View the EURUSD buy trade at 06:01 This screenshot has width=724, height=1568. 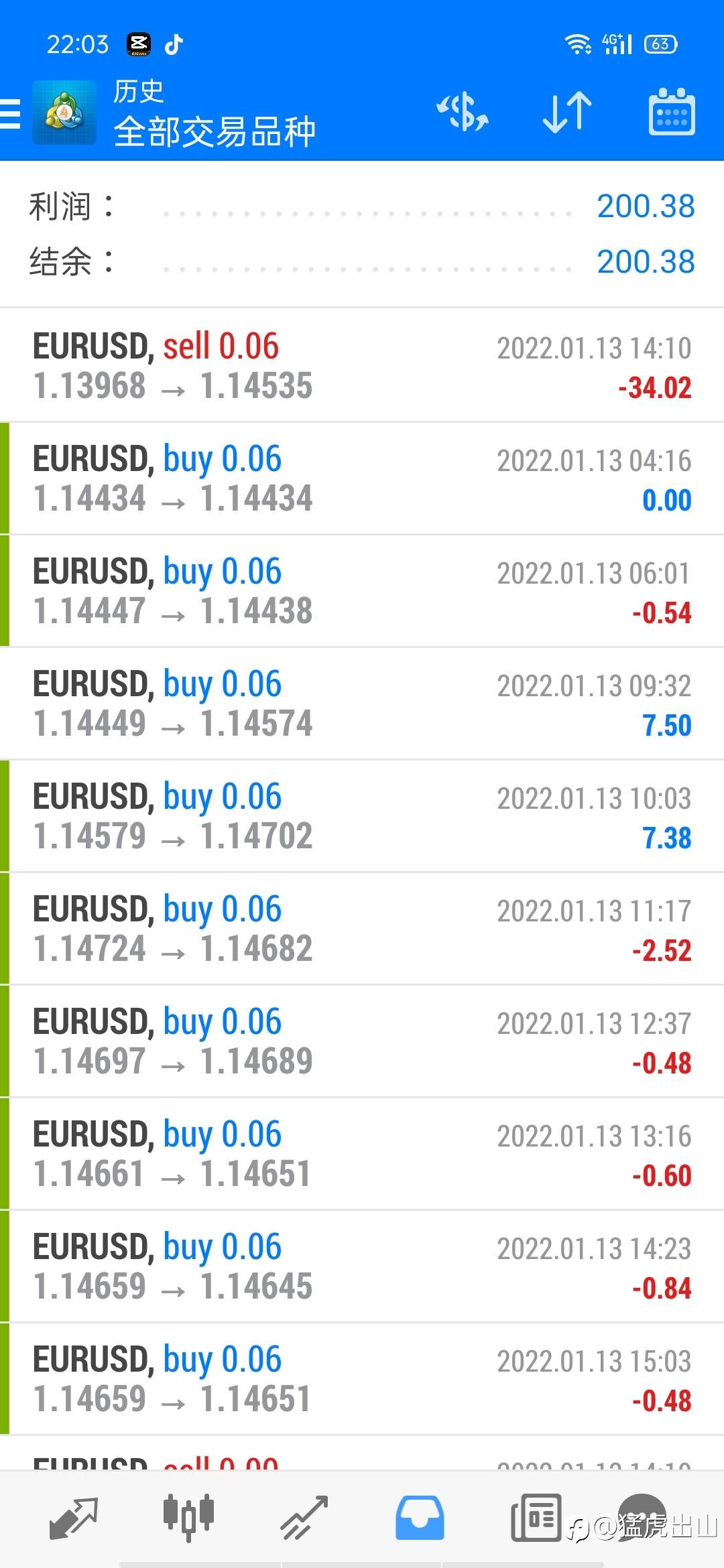[362, 591]
